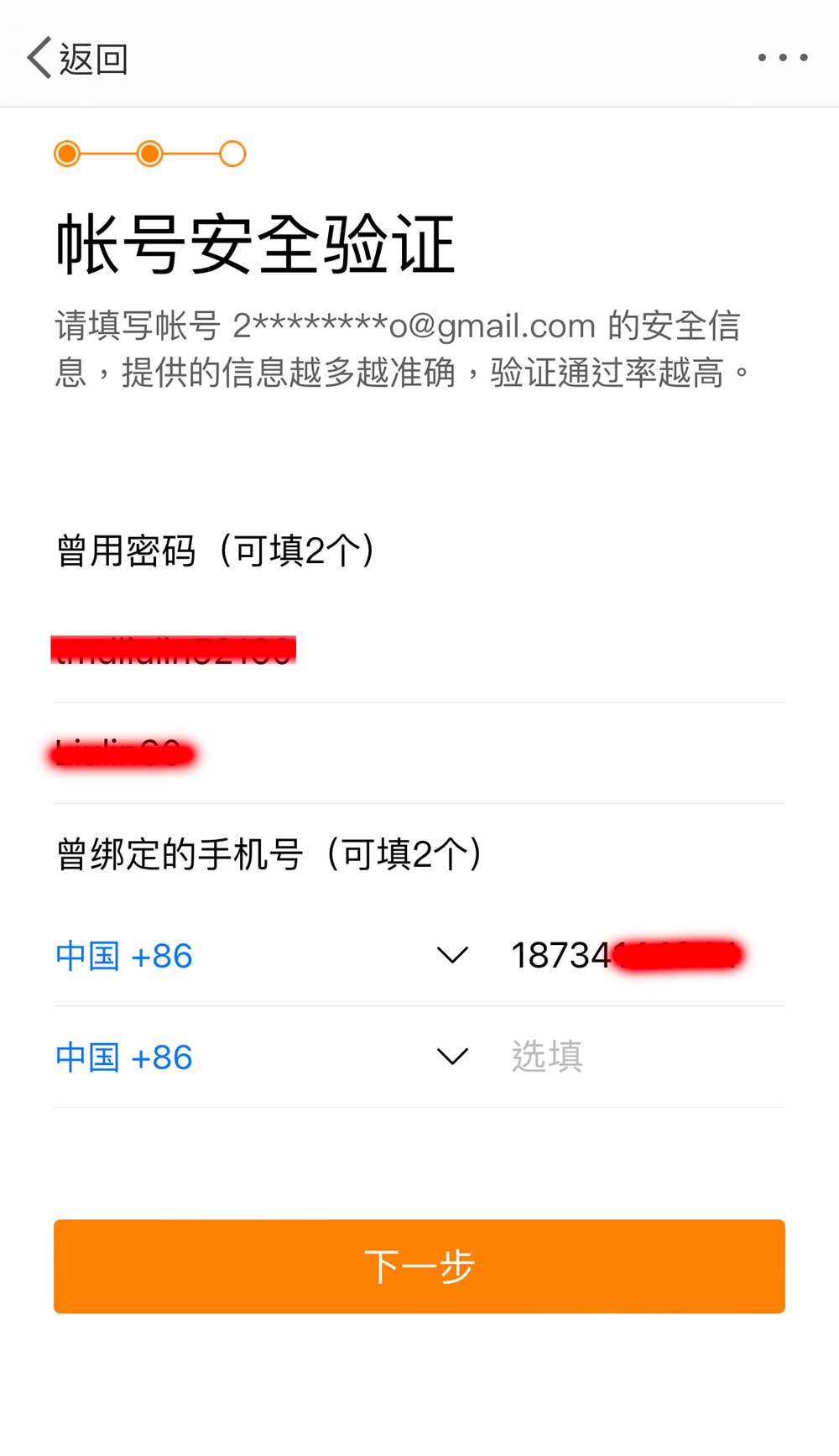The height and width of the screenshot is (1456, 839).
Task: Open country code dropdown for first phone
Action: [x=260, y=956]
